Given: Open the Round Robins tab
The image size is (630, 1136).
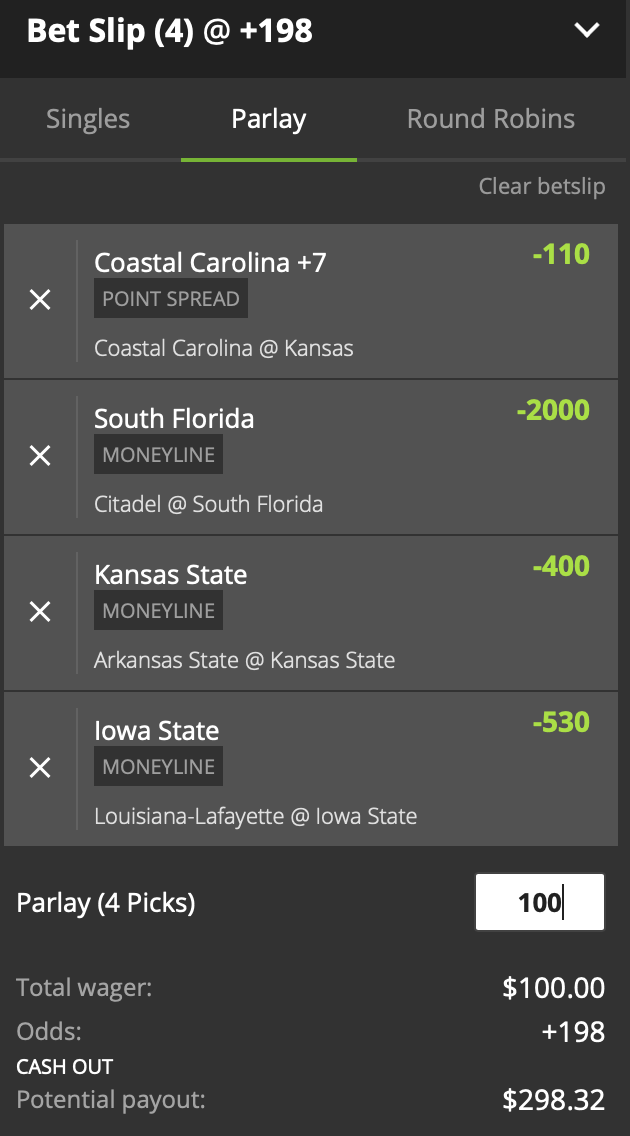Looking at the screenshot, I should [x=490, y=119].
